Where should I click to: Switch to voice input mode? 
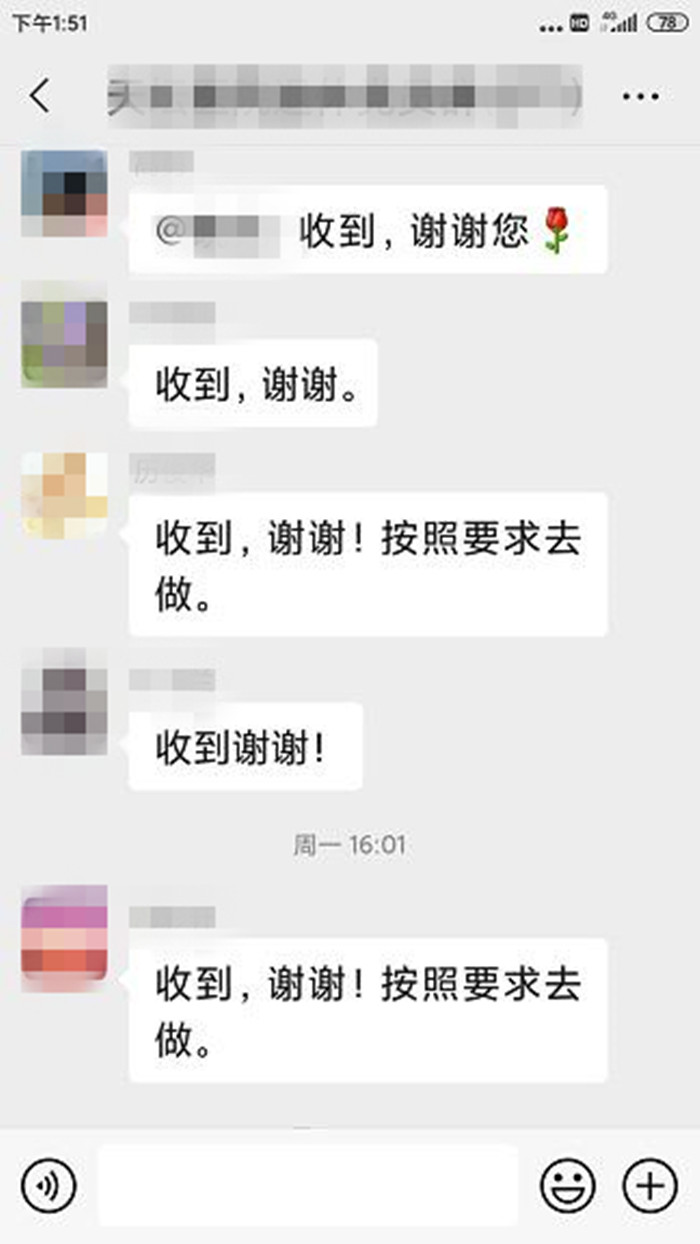(x=48, y=1186)
